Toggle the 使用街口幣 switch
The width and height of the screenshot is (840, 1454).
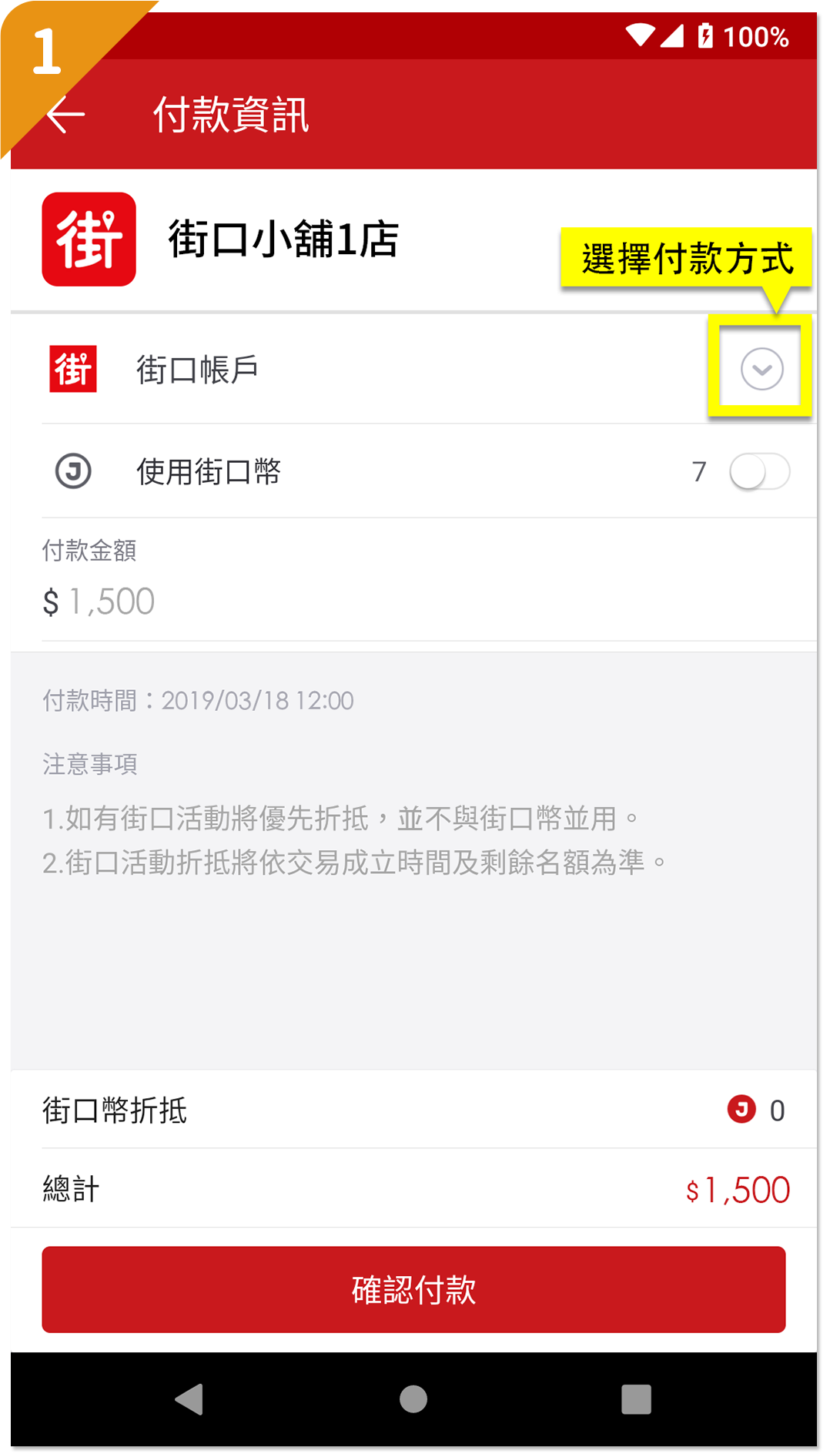(x=759, y=471)
